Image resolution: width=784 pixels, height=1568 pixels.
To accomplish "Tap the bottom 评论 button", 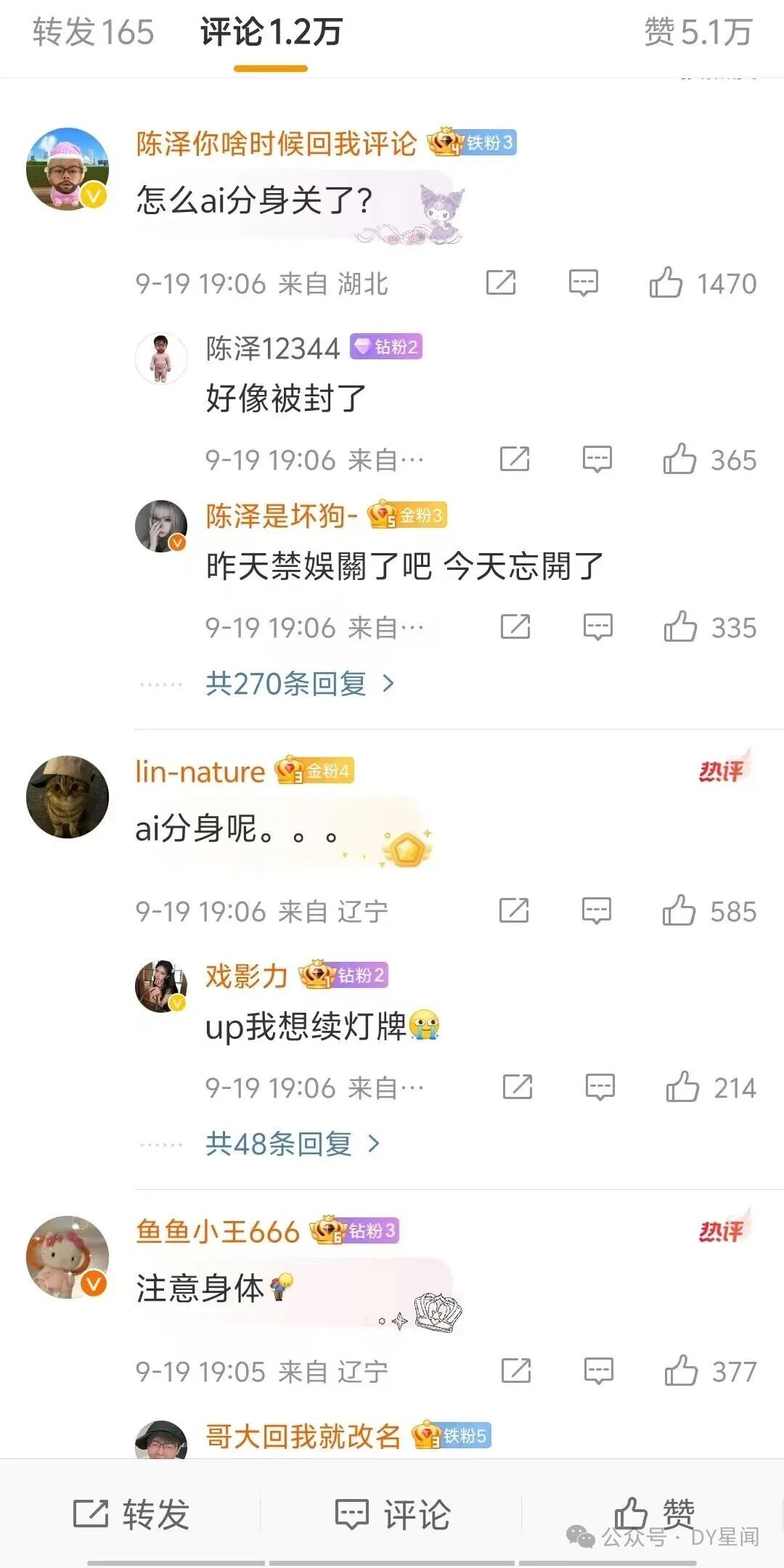I will coord(393,1514).
